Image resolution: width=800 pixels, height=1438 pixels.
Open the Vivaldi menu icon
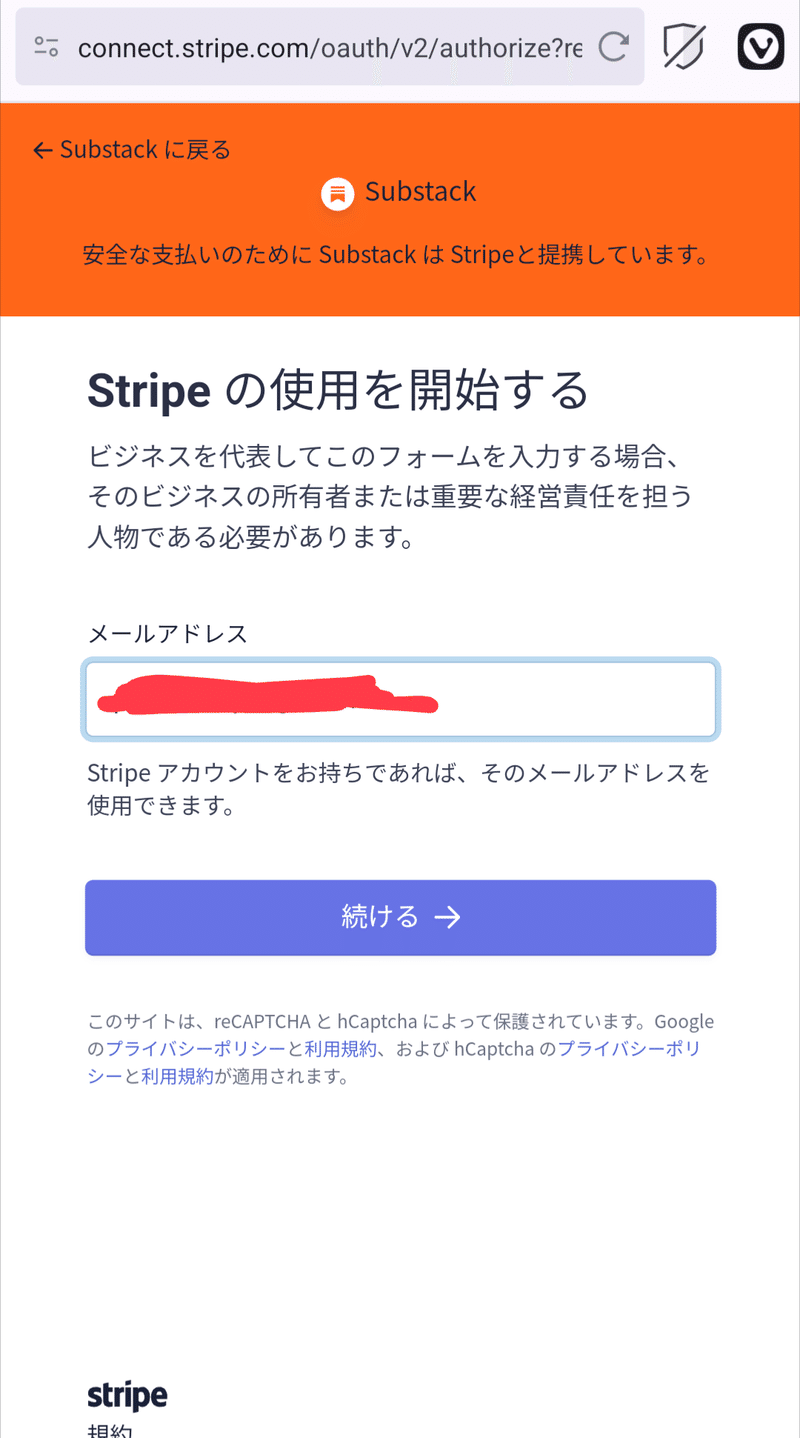(761, 46)
